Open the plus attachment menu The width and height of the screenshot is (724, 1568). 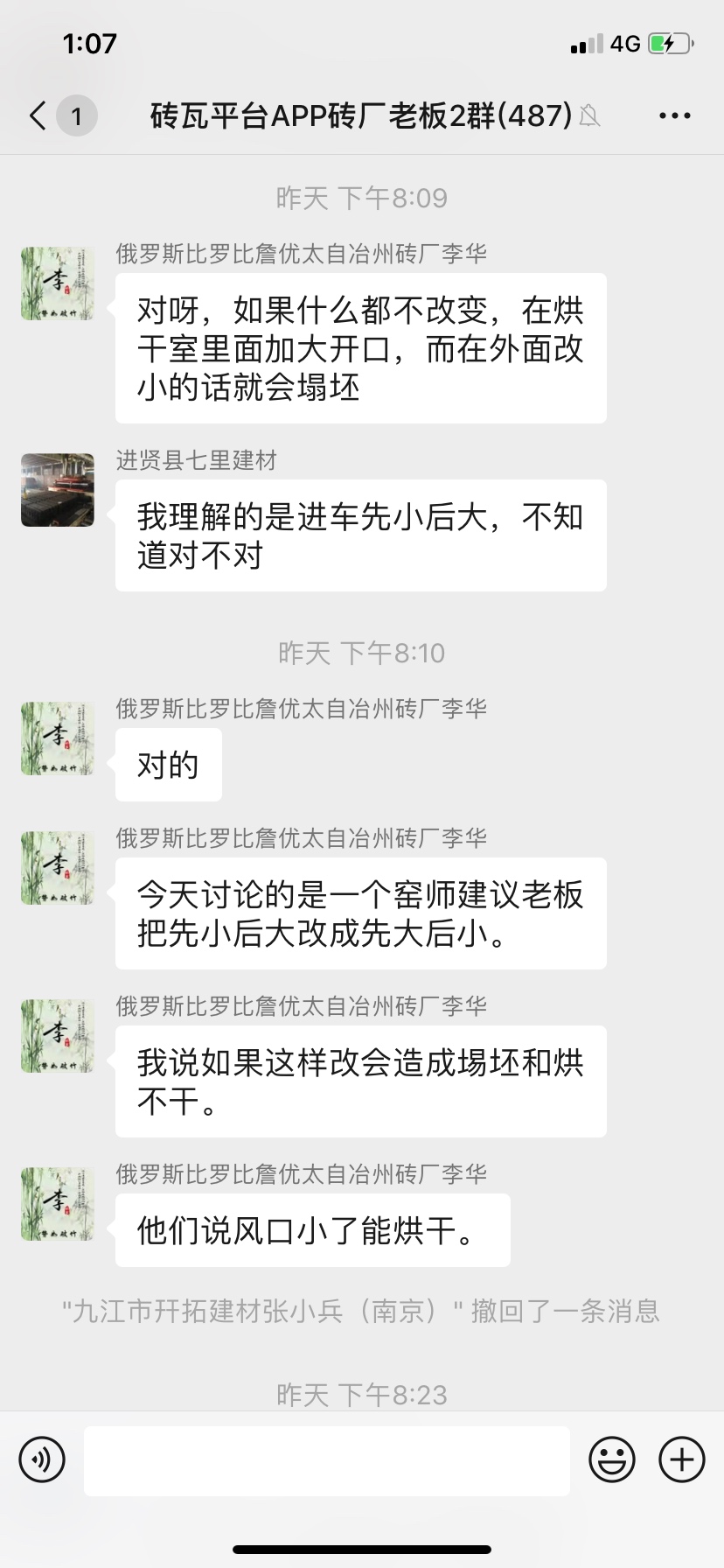[682, 1459]
